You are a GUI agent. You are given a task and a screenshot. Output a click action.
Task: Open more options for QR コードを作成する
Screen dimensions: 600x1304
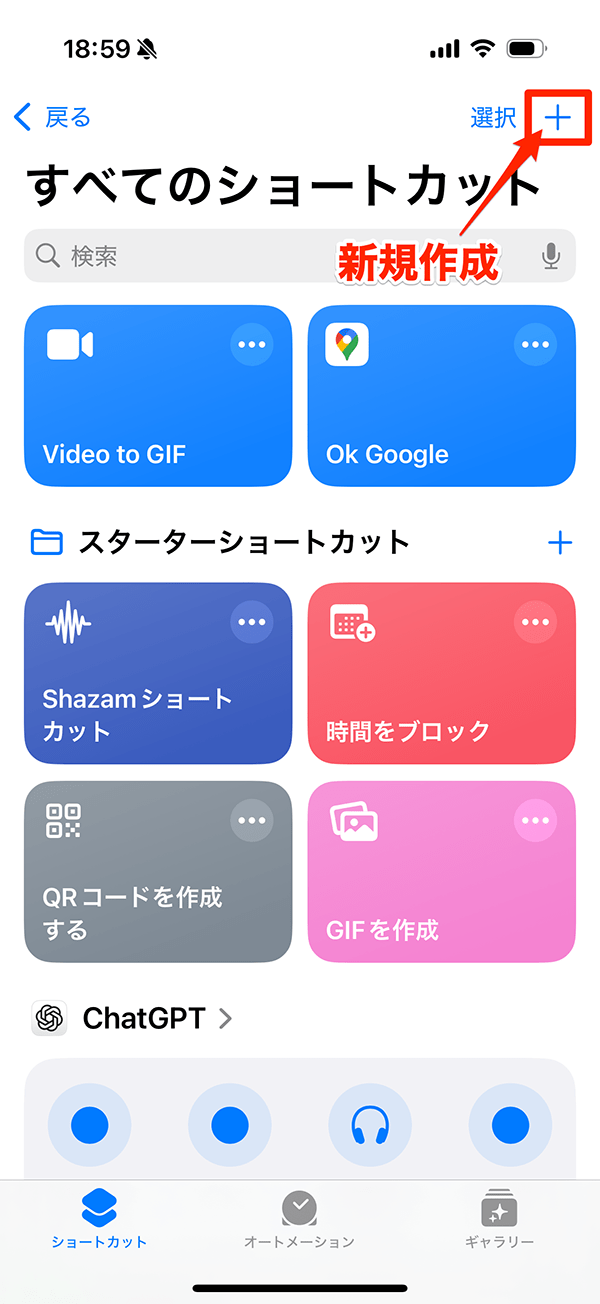pos(252,821)
